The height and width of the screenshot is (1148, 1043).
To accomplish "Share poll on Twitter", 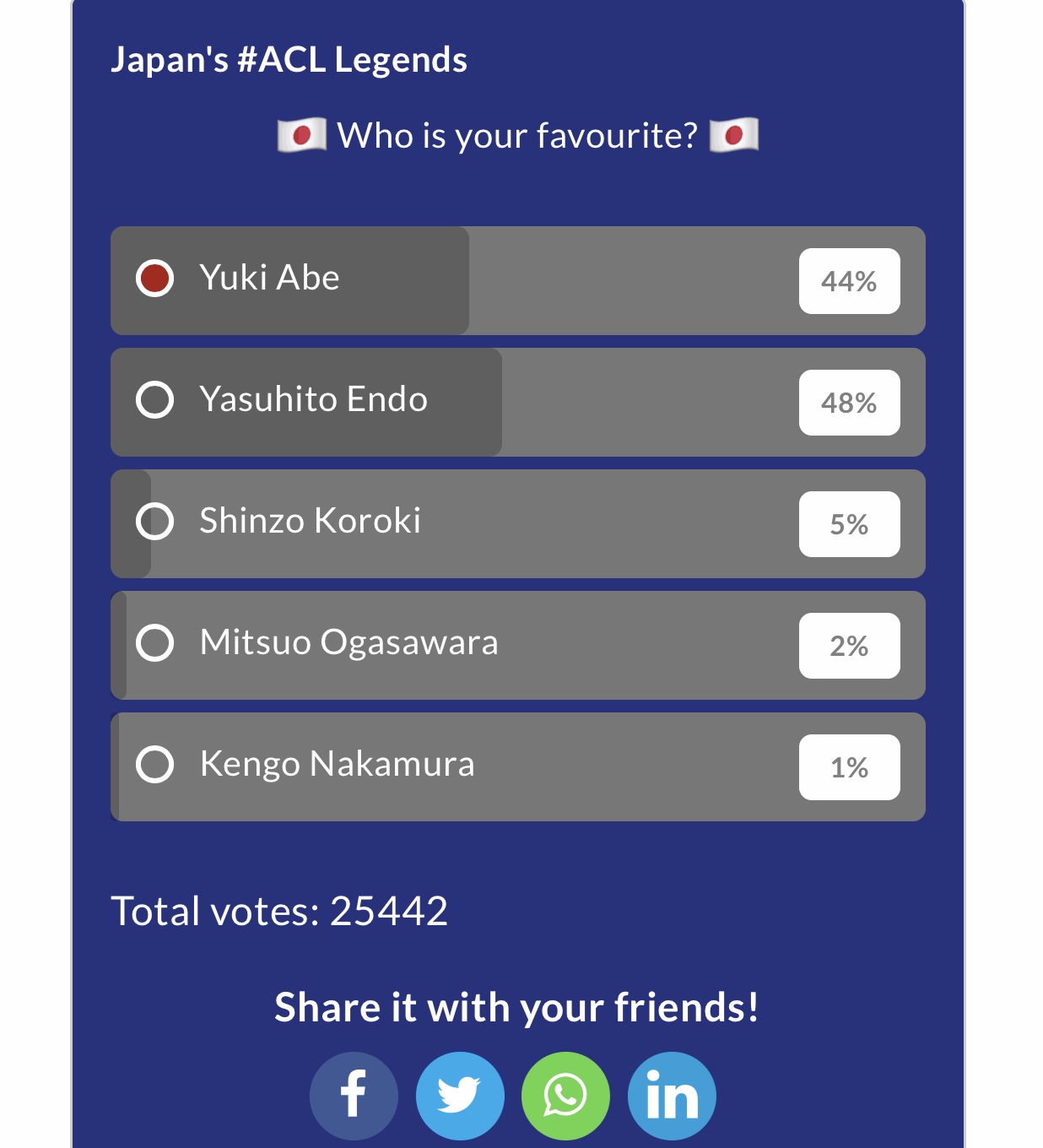I will click(460, 1096).
